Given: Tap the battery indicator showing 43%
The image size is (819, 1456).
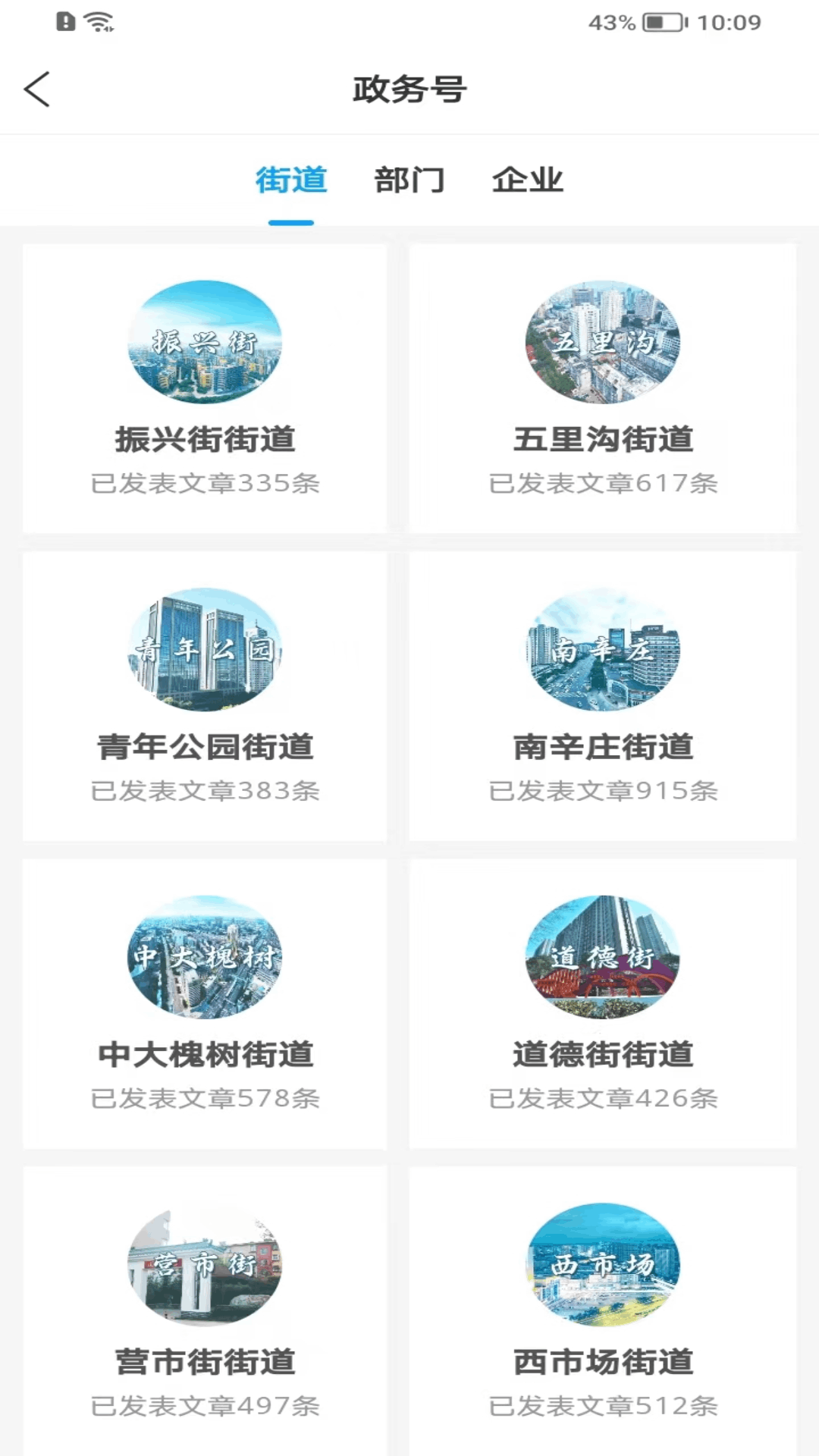Looking at the screenshot, I should pyautogui.click(x=658, y=23).
